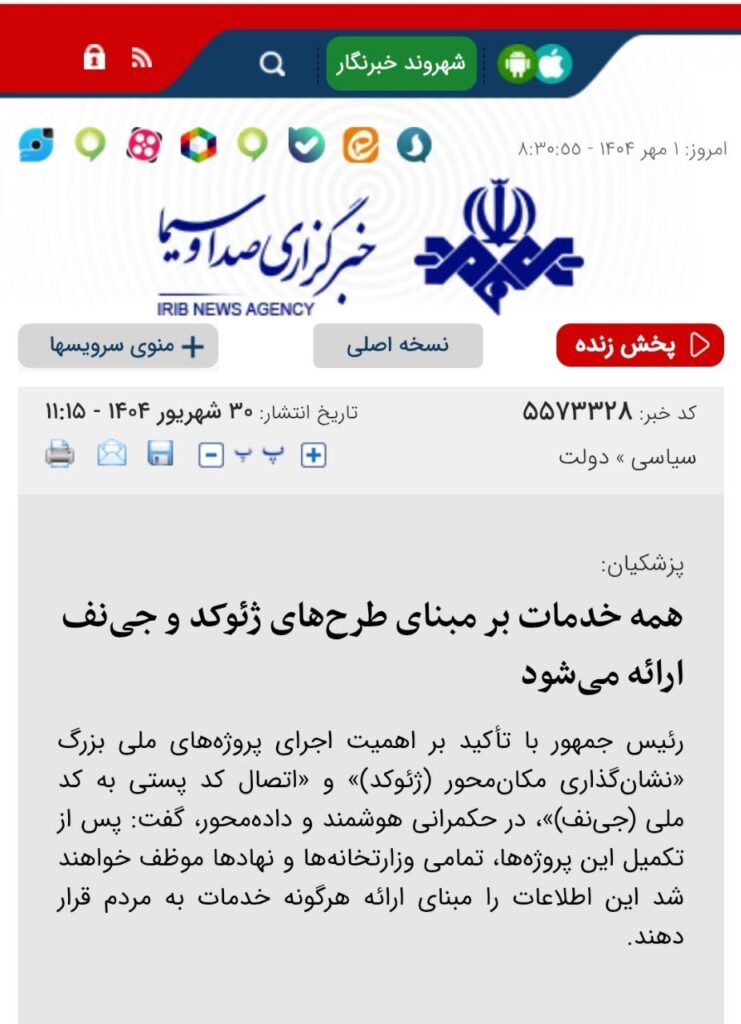Open the Virasty check-mark icon

pyautogui.click(x=307, y=146)
